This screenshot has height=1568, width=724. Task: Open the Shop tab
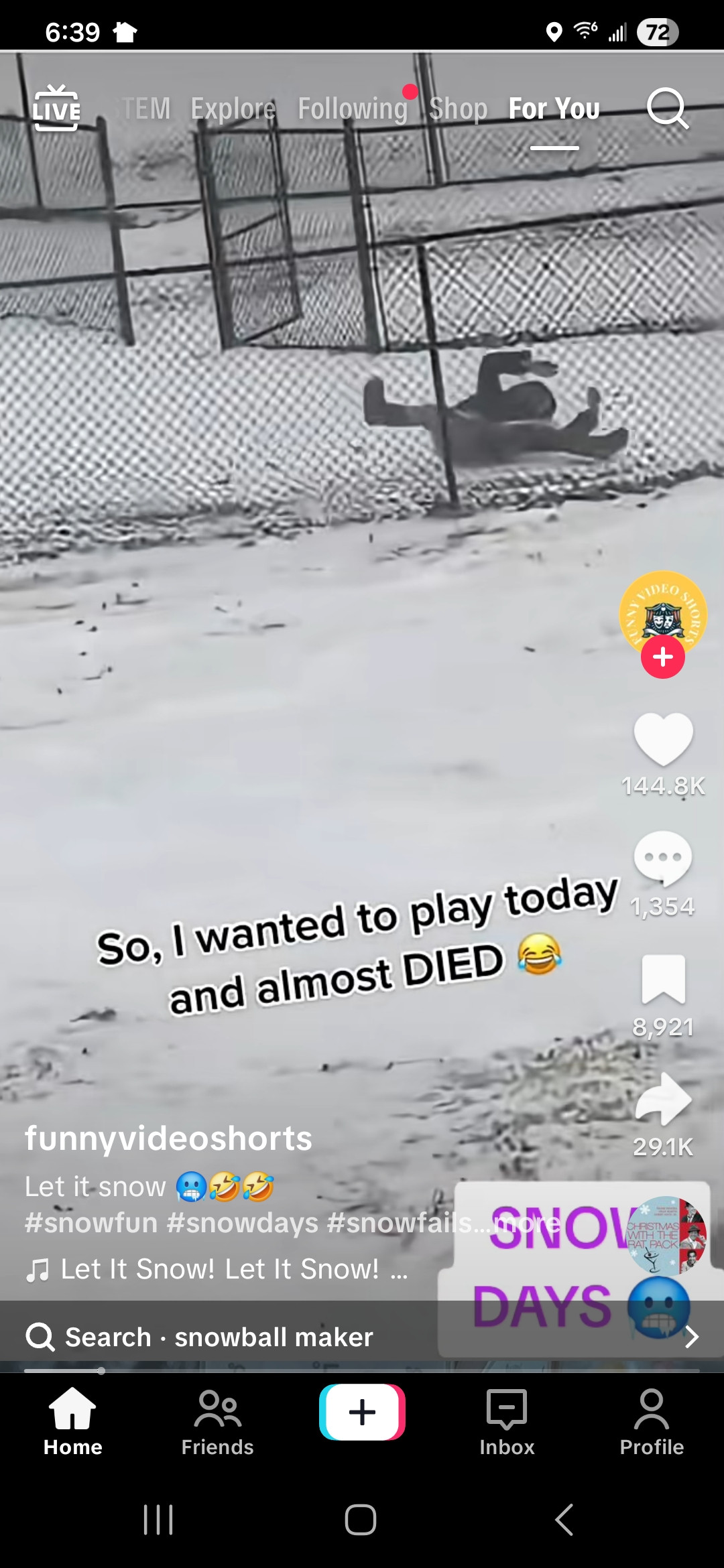click(x=459, y=109)
